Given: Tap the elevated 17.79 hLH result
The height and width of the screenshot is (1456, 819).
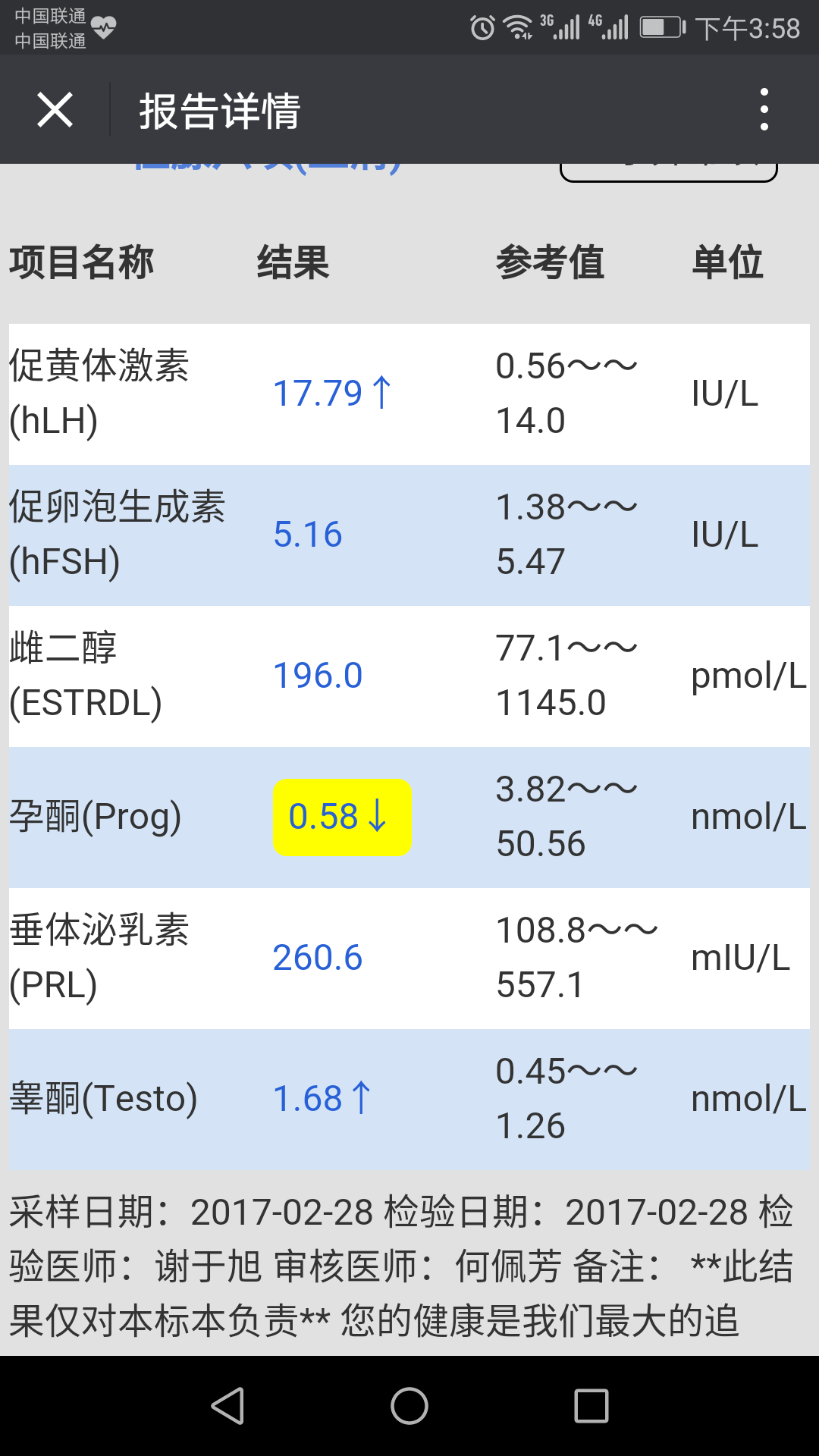Looking at the screenshot, I should point(330,394).
